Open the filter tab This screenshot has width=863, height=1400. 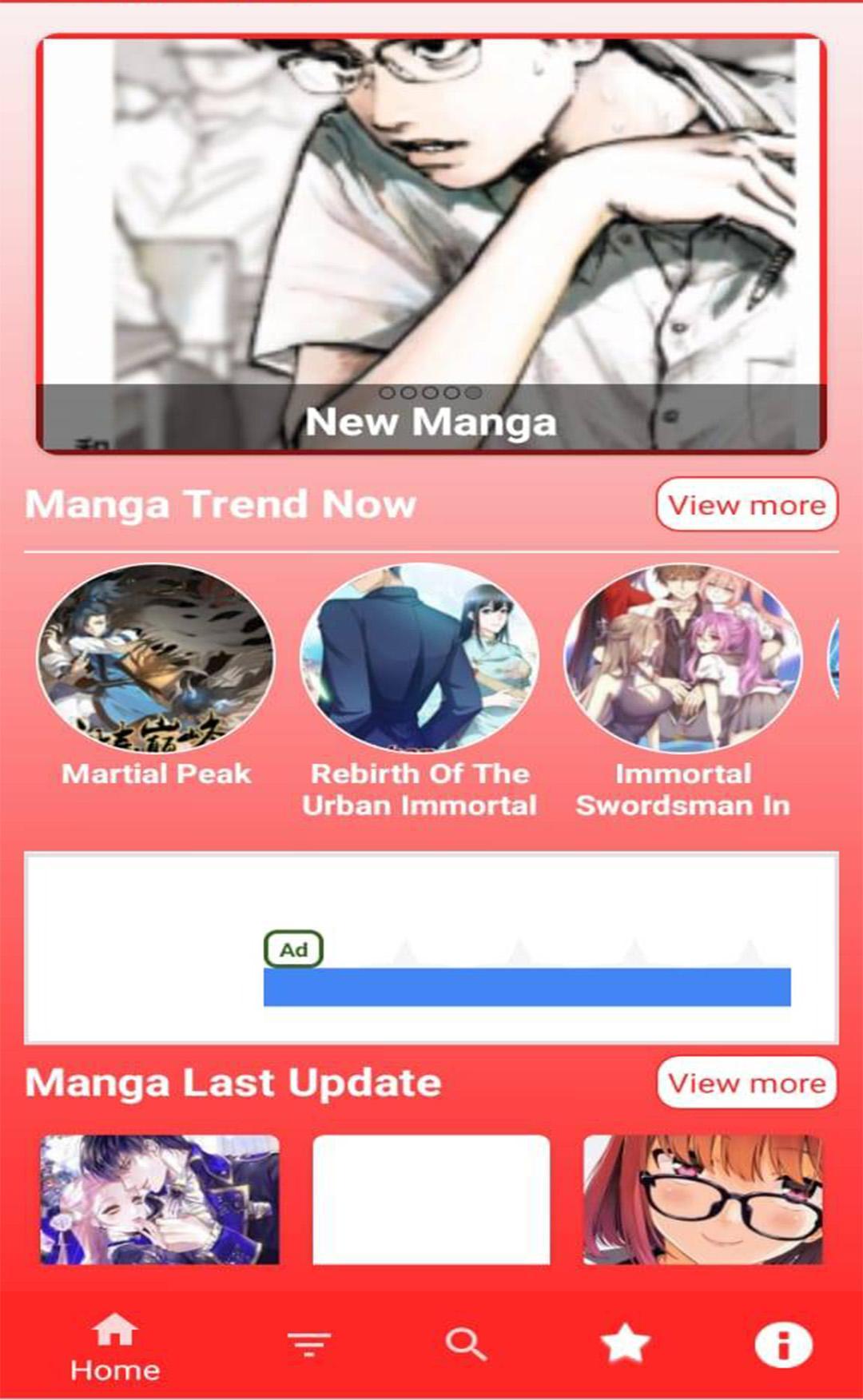309,1344
